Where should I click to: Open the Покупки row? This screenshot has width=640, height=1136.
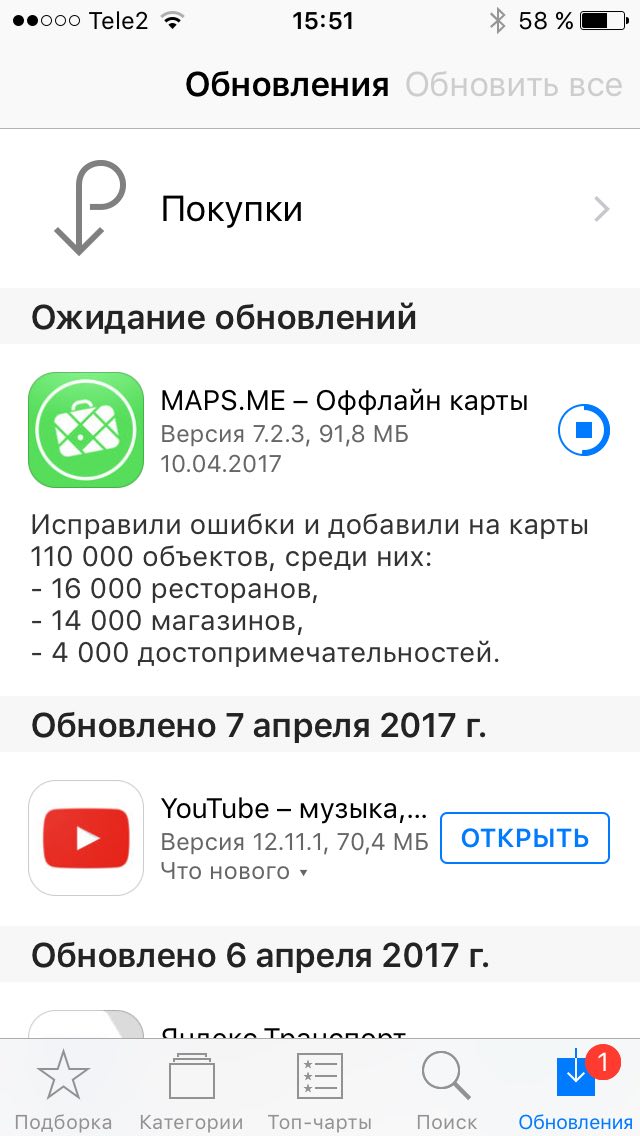(320, 209)
